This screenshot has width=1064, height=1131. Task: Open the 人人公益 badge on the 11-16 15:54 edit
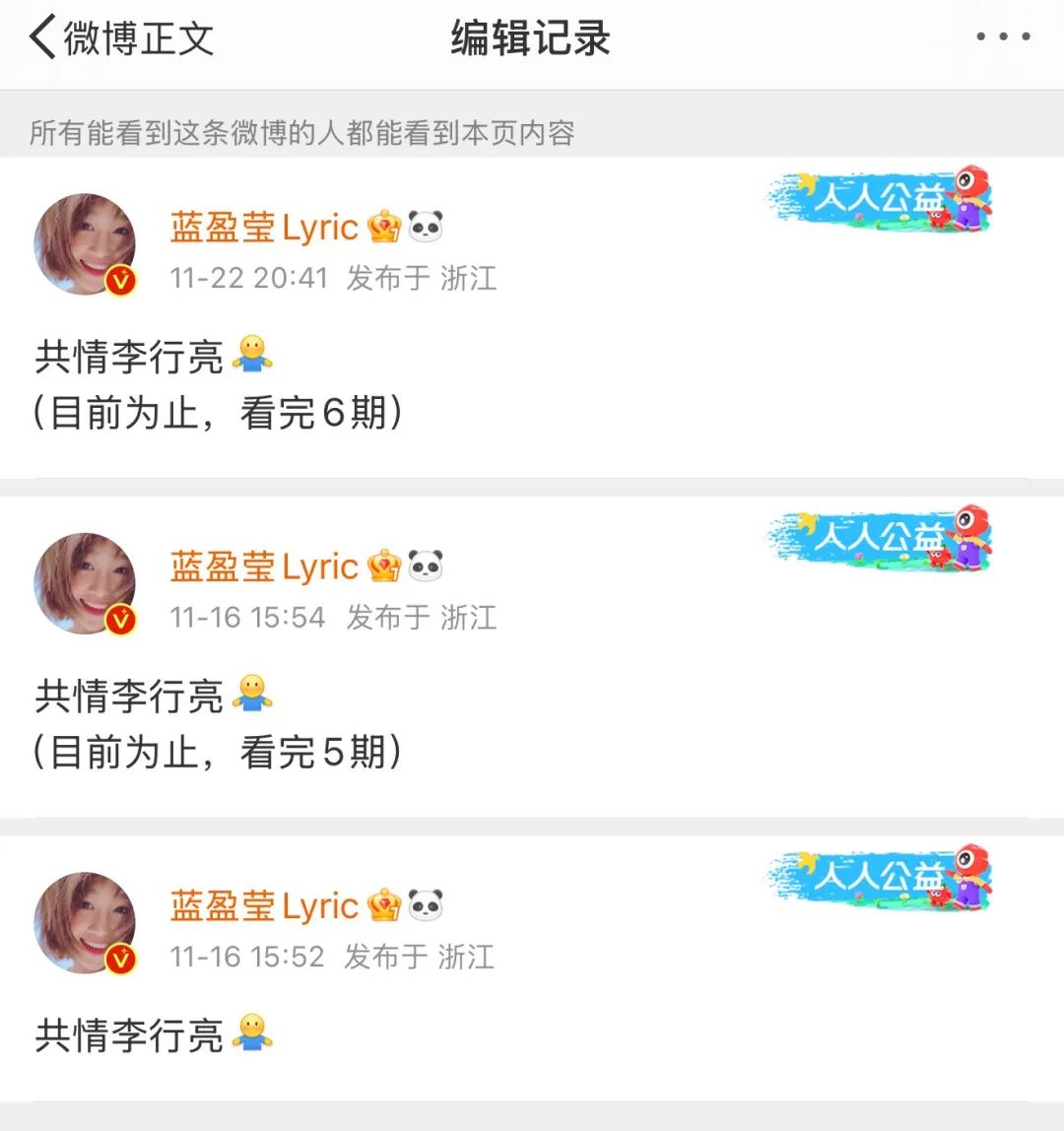[x=880, y=539]
